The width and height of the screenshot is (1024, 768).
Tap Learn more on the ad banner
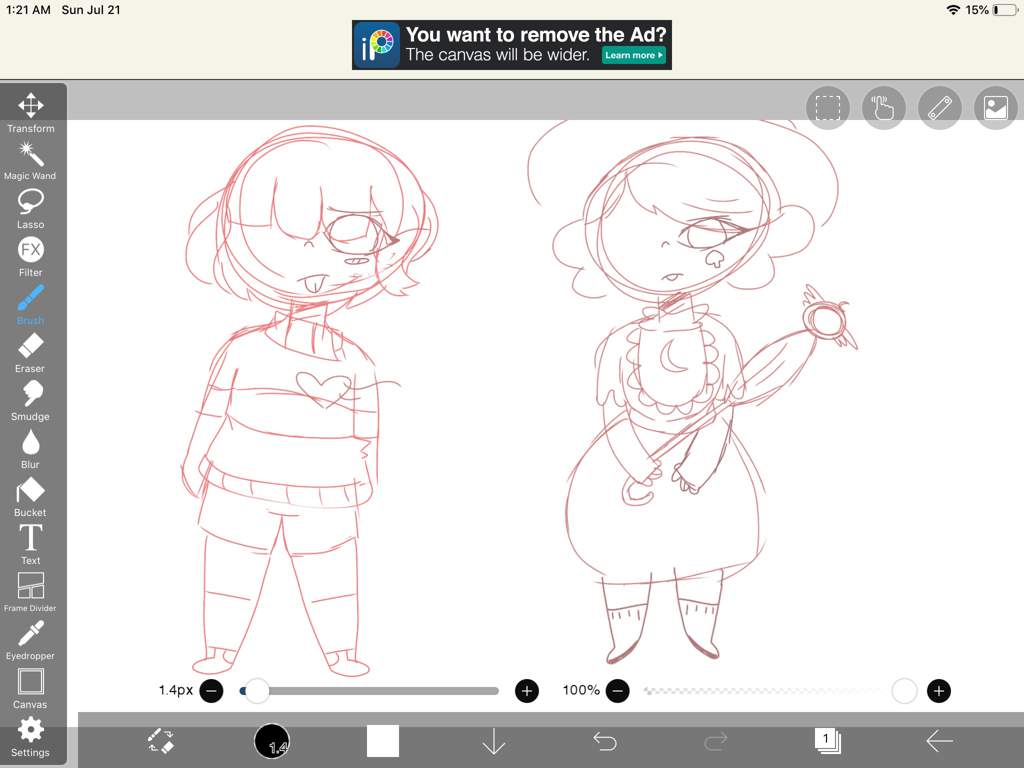click(634, 55)
